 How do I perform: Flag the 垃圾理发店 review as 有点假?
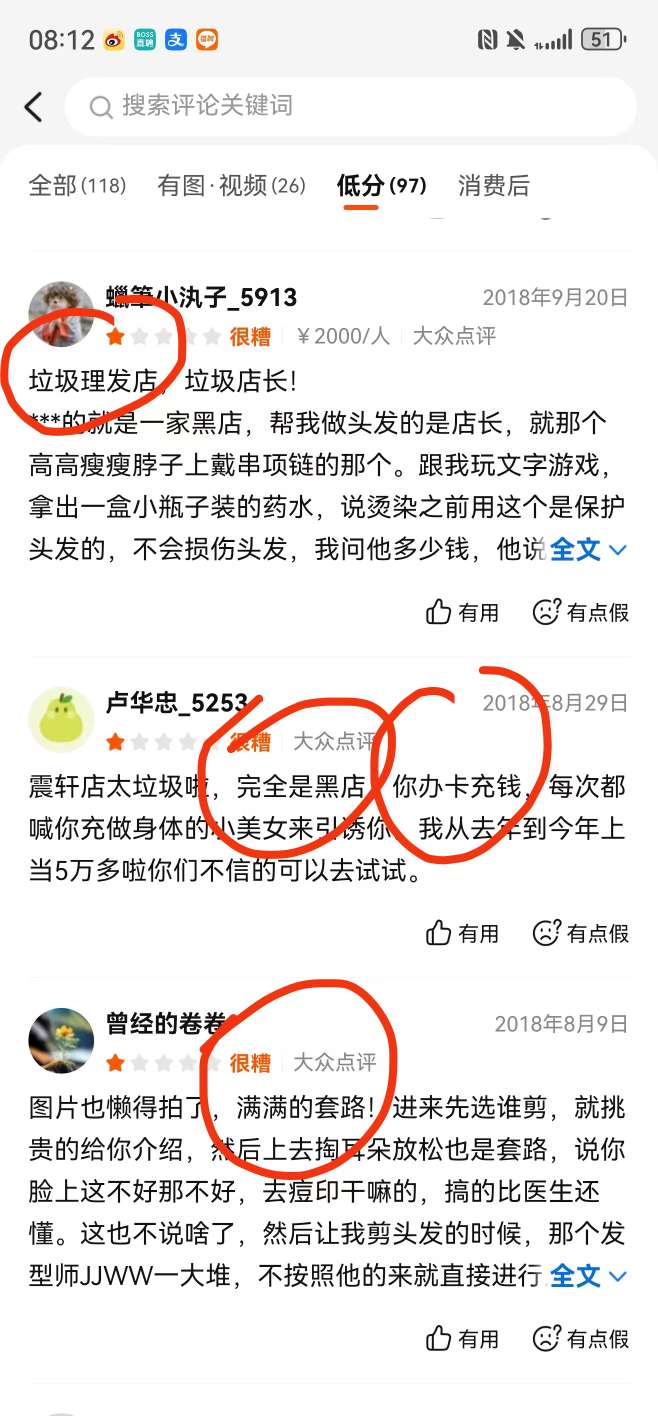581,612
